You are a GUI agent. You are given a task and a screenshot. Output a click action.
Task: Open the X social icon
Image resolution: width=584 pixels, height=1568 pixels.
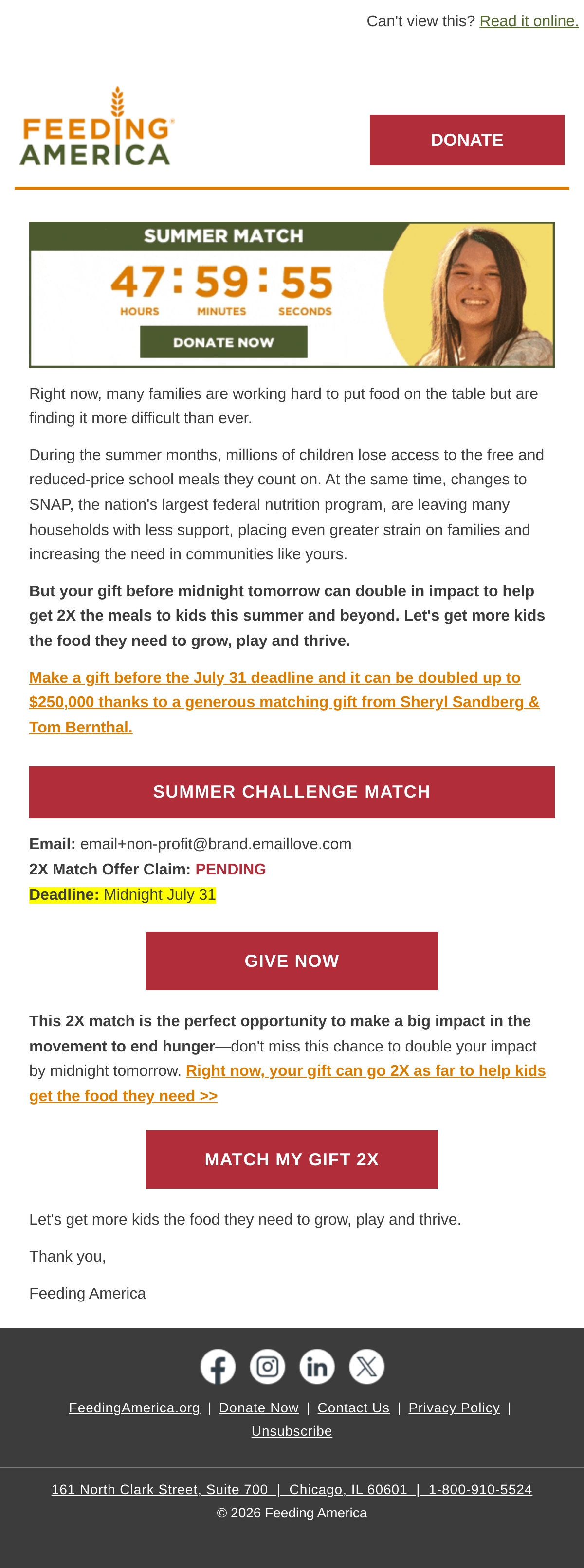tap(366, 1367)
